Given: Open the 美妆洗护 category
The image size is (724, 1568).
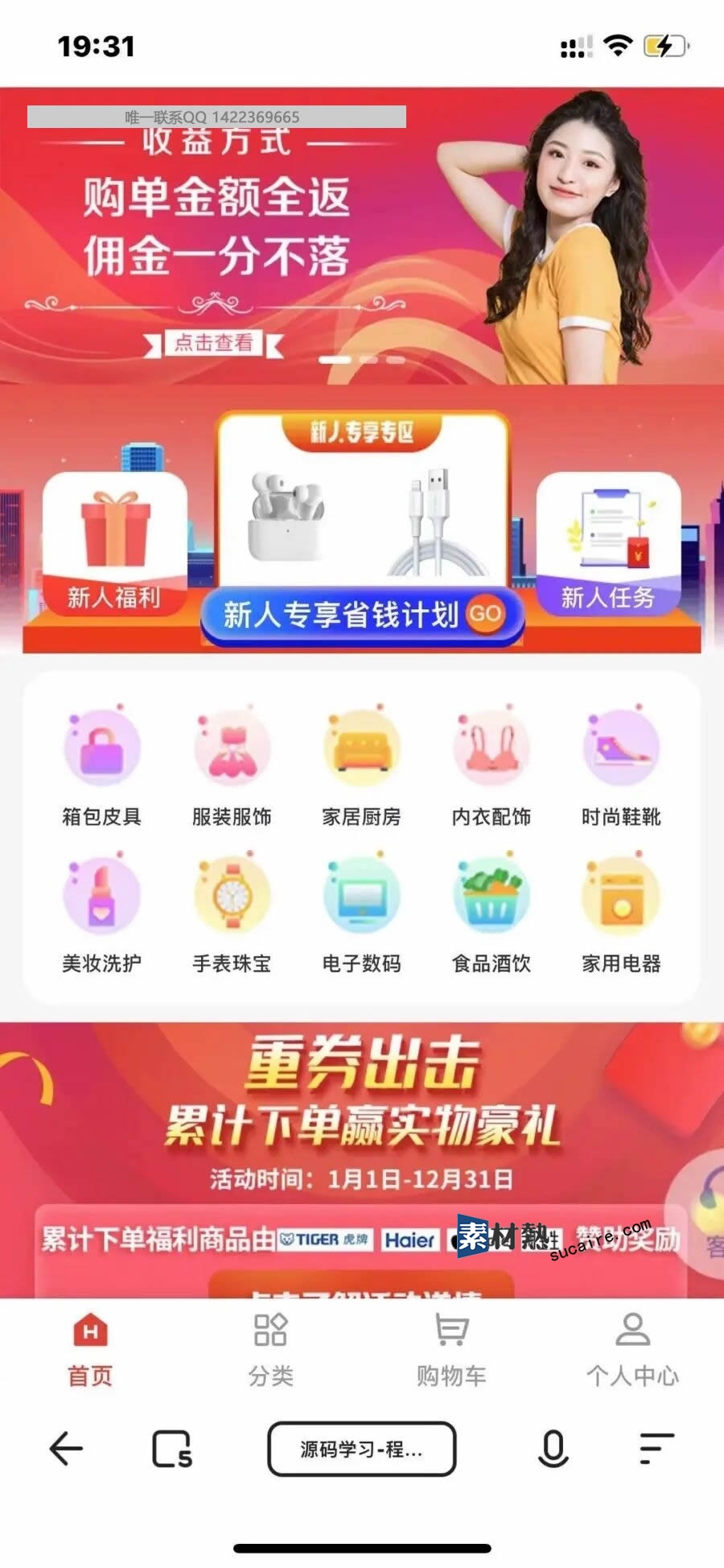Looking at the screenshot, I should tap(102, 913).
